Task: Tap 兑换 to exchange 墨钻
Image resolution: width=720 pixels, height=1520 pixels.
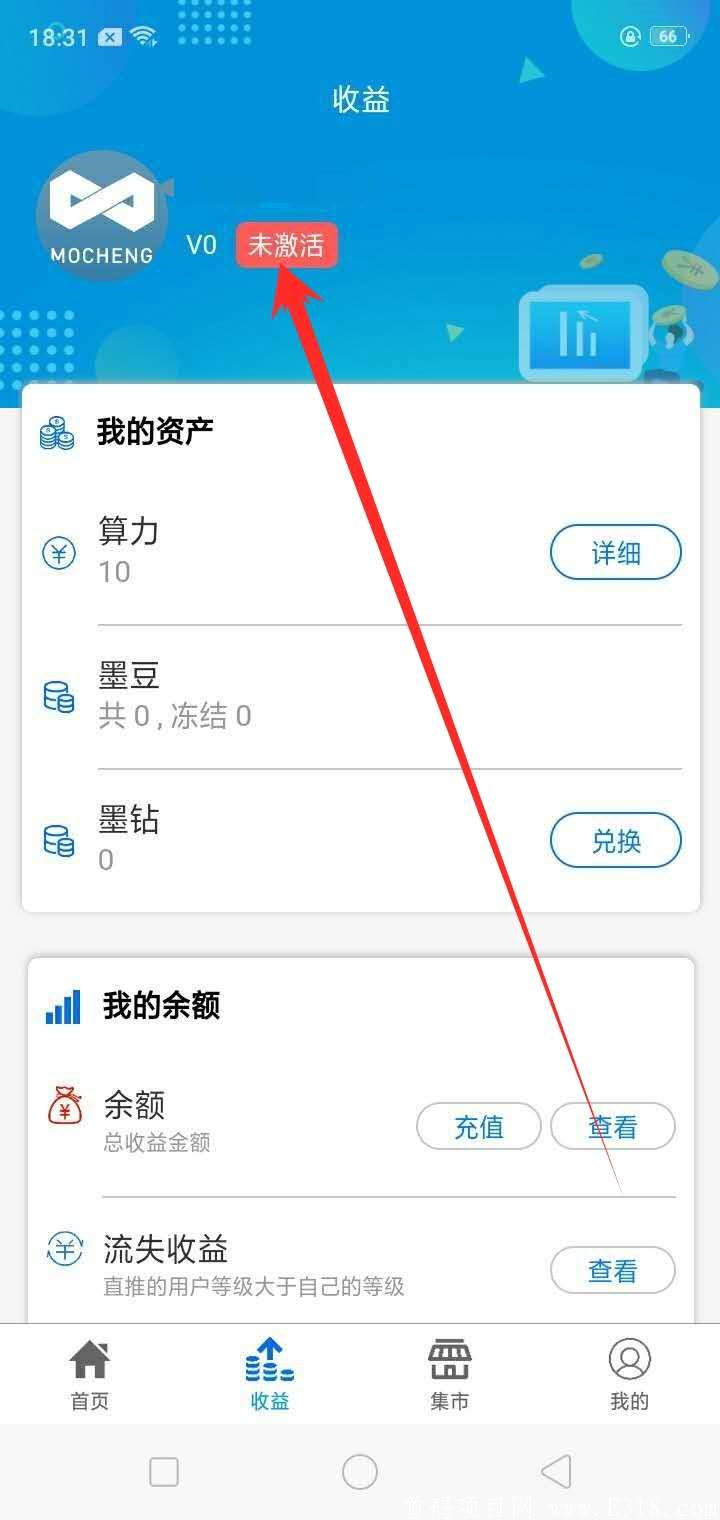Action: click(615, 841)
